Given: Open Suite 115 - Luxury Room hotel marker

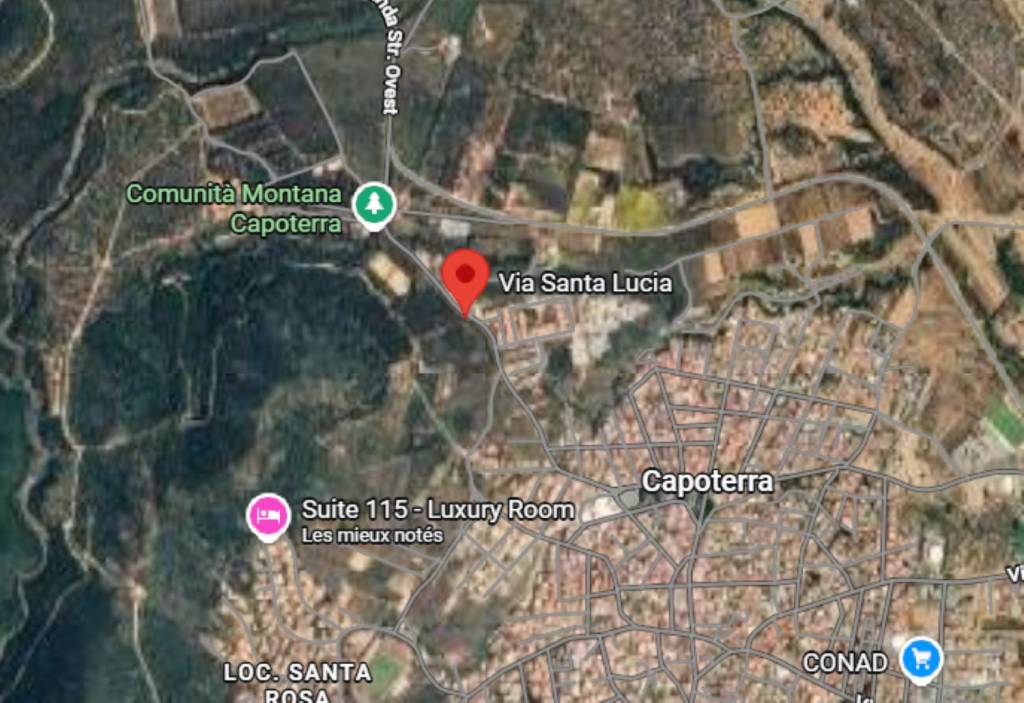Looking at the screenshot, I should (268, 515).
